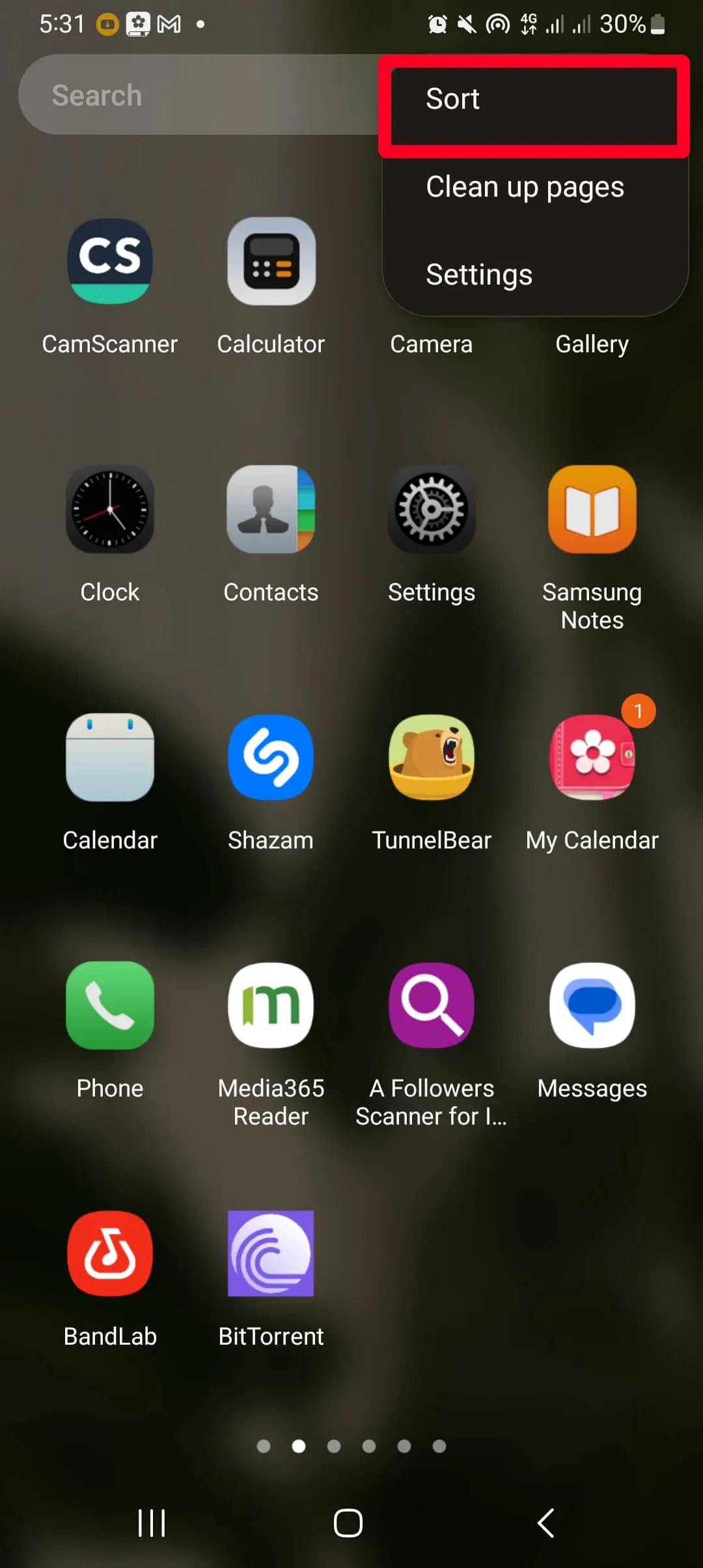703x1568 pixels.
Task: Open Settings from the popup menu
Action: pyautogui.click(x=478, y=274)
